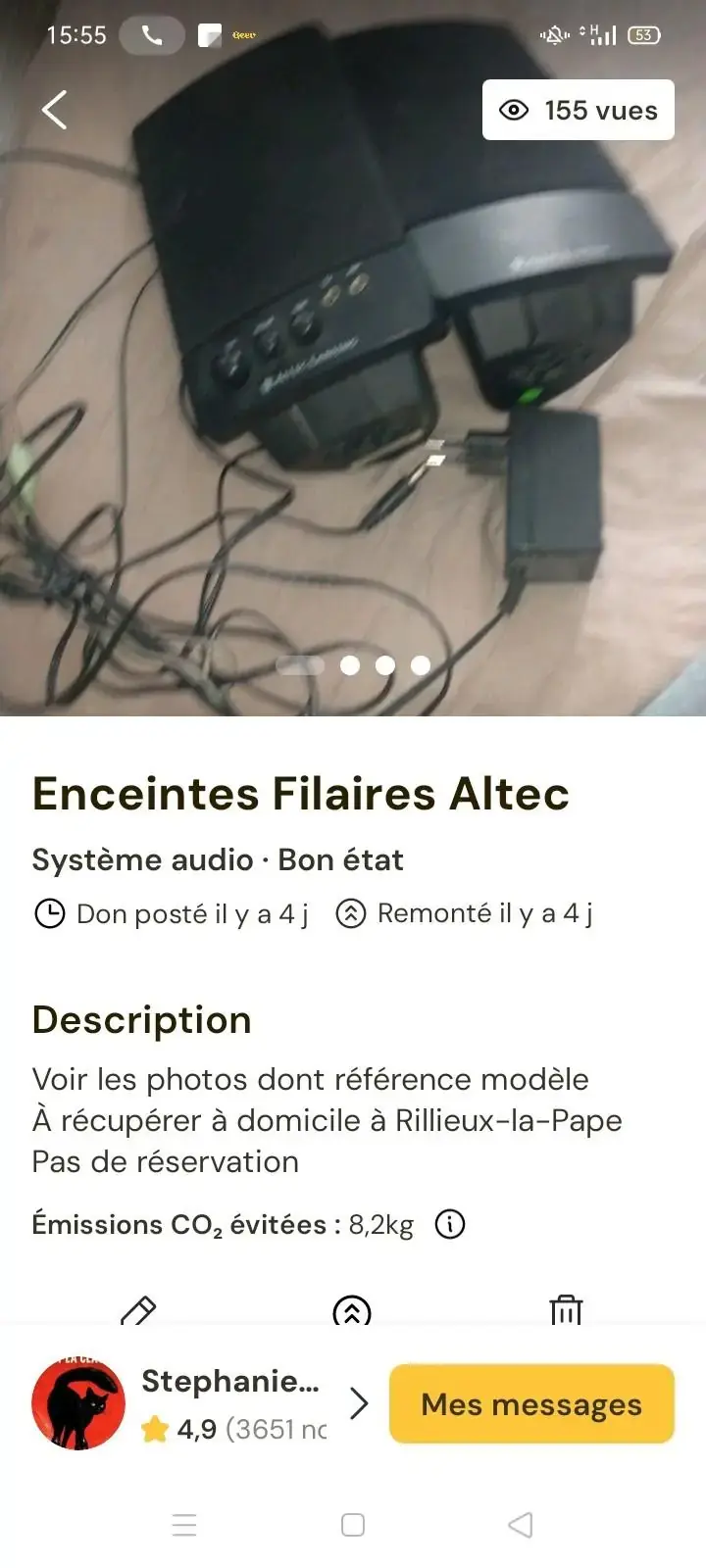Open recent apps from navigation bar
The width and height of the screenshot is (706, 1568).
[x=184, y=1525]
